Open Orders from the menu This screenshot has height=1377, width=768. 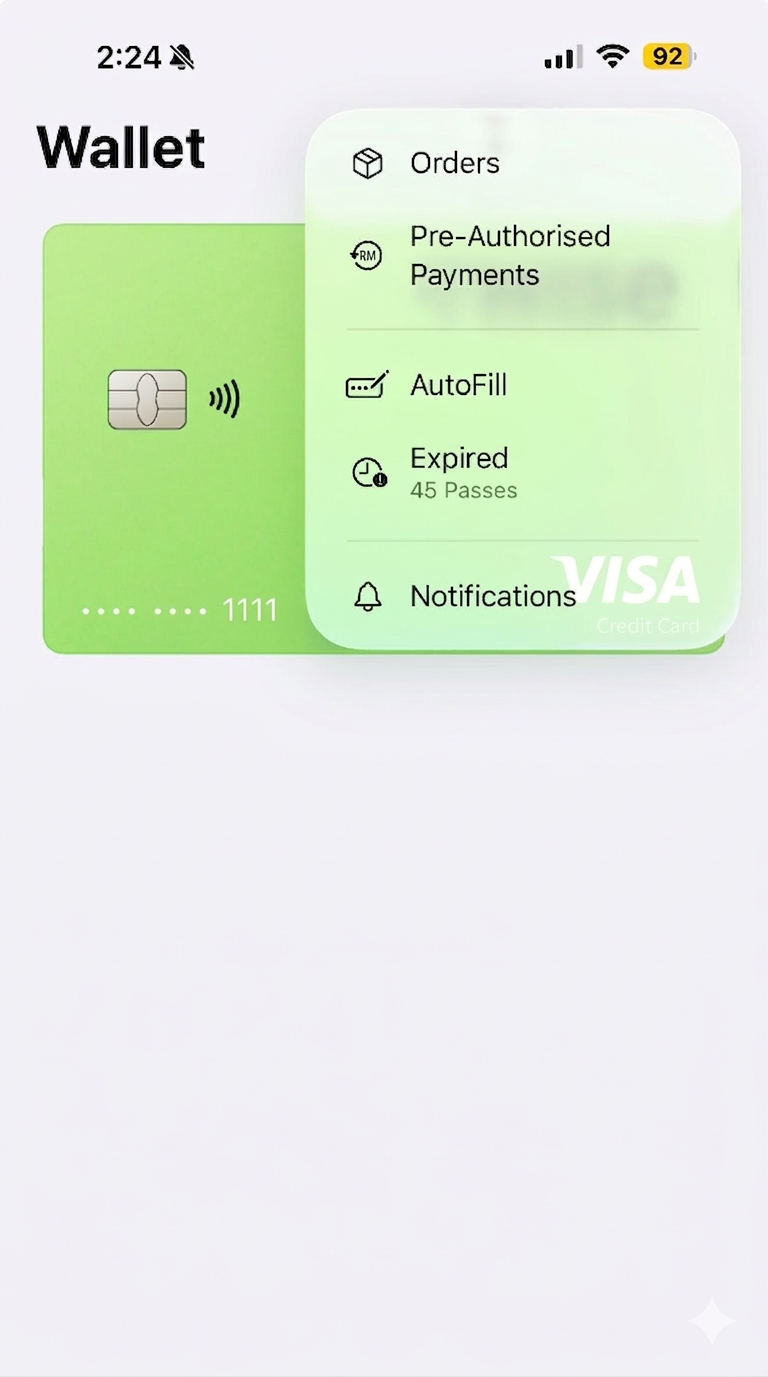click(x=455, y=163)
